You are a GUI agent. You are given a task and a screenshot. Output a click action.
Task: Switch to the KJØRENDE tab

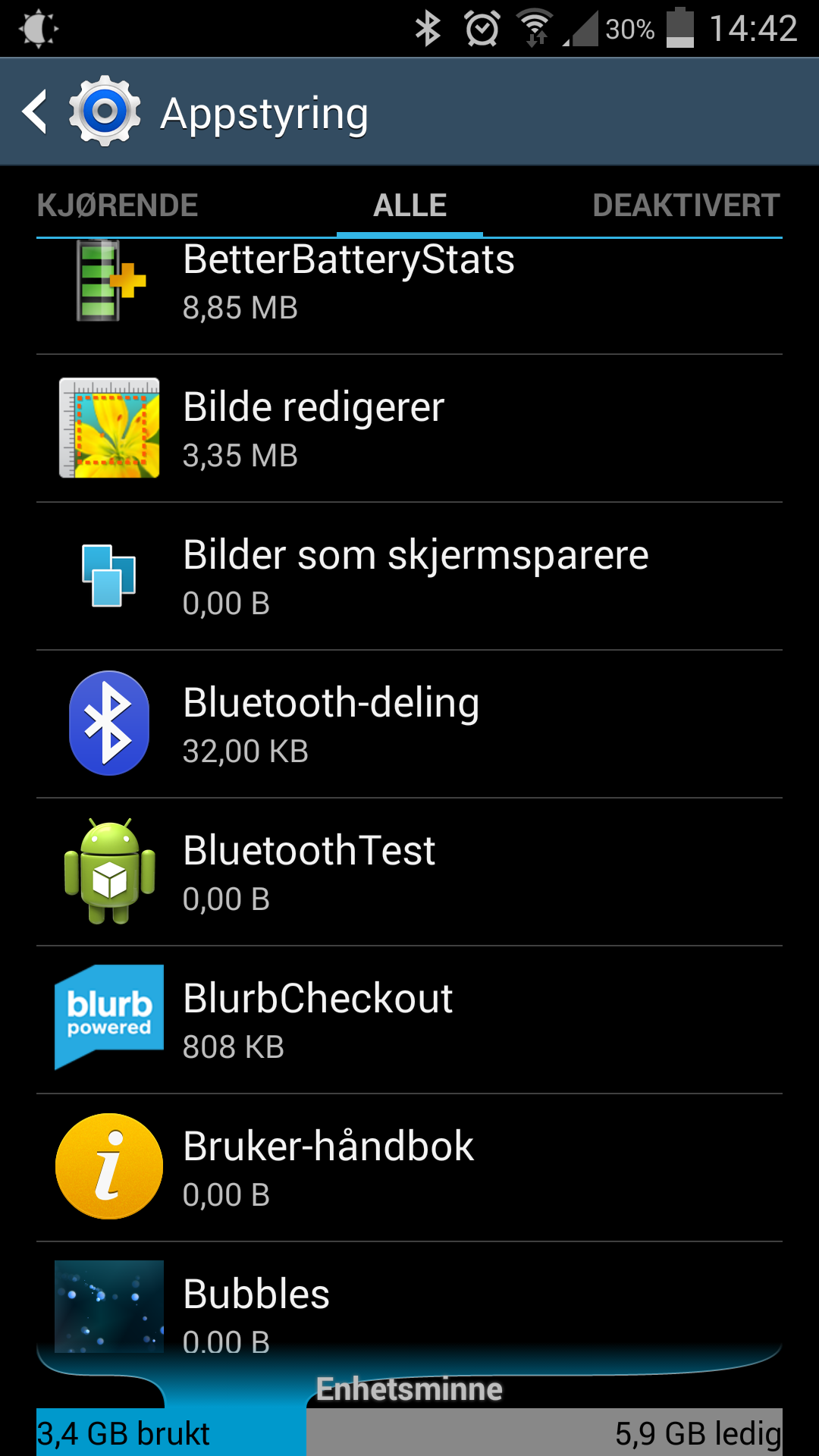[x=118, y=206]
